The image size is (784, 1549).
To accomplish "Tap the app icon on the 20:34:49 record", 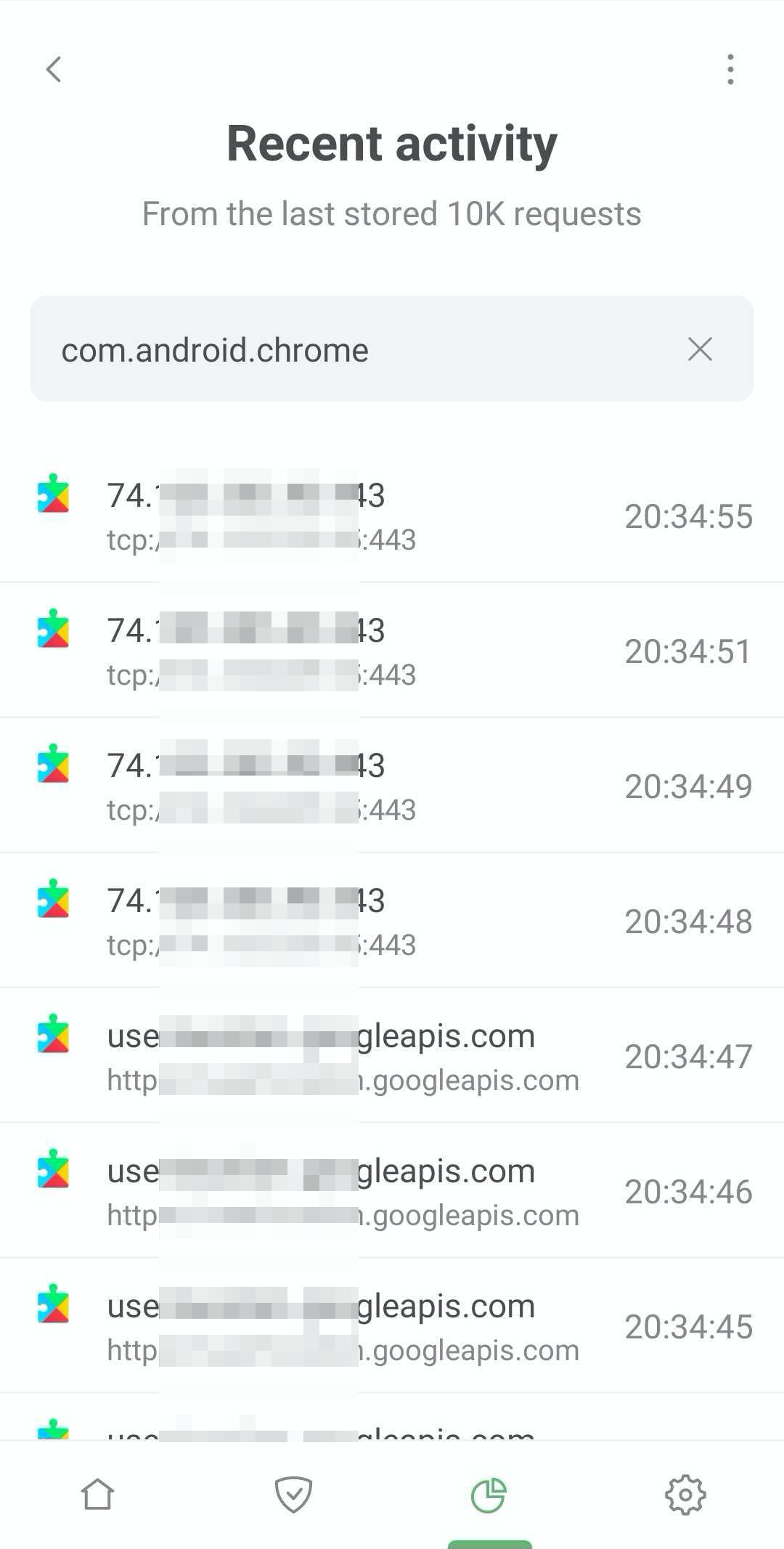I will tap(53, 765).
